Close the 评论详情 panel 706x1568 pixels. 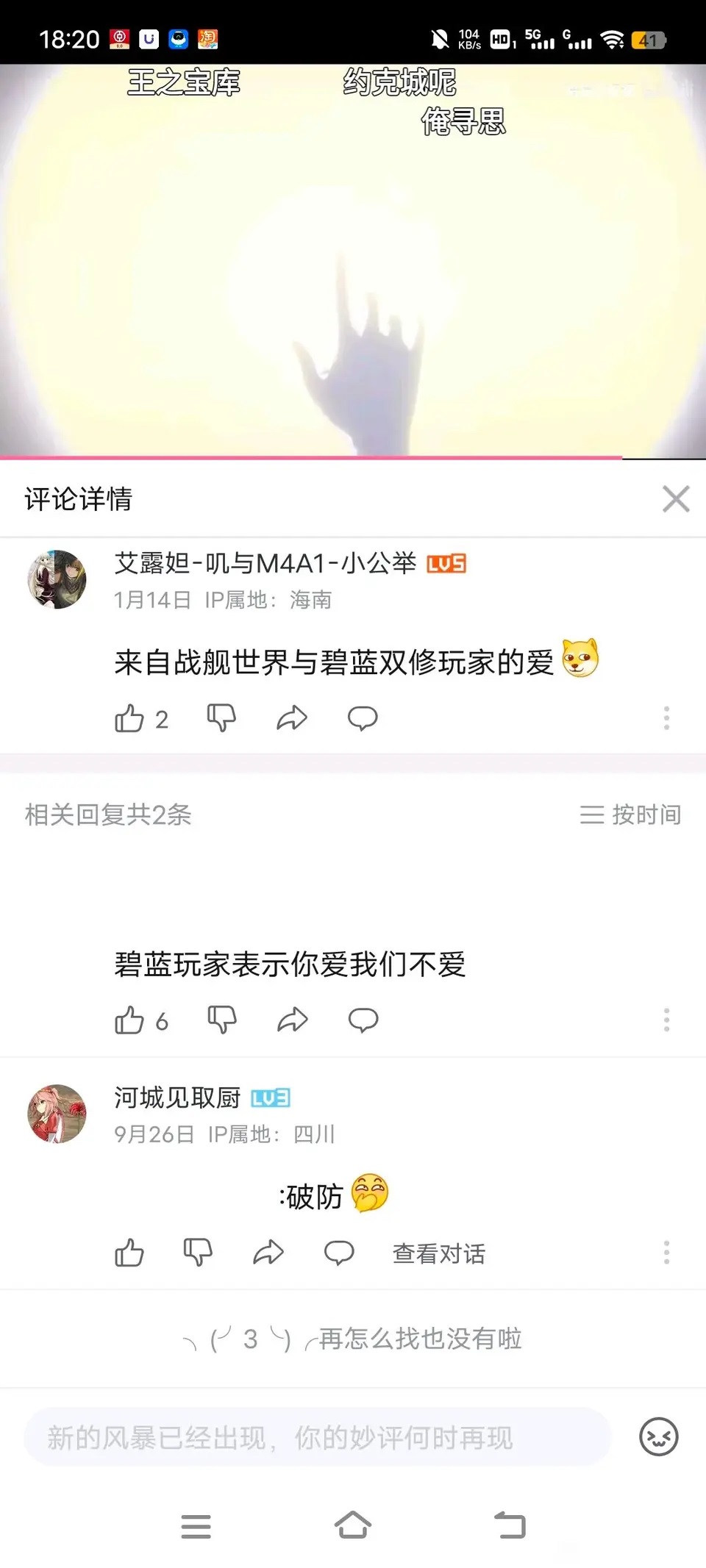(675, 499)
